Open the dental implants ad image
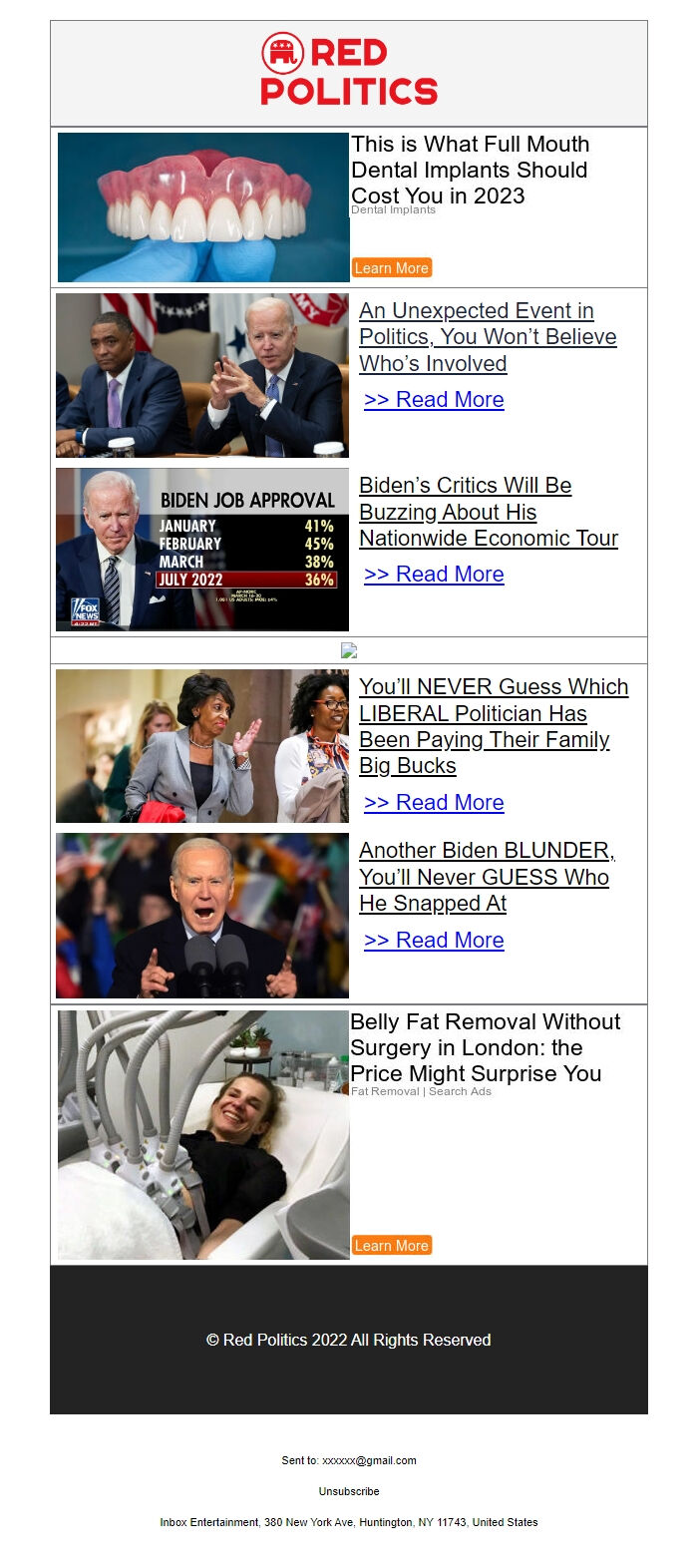Viewport: 698px width, 1568px height. click(x=203, y=207)
